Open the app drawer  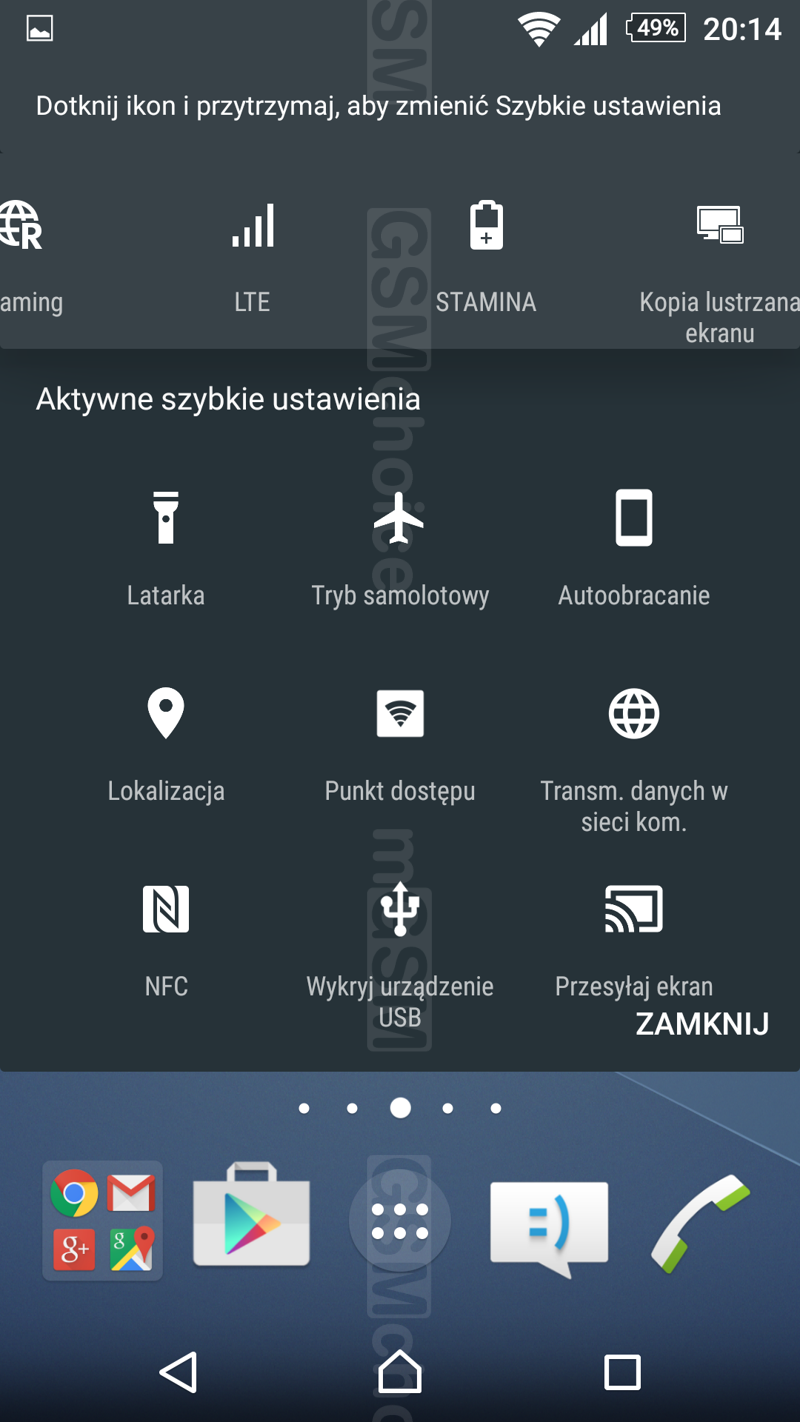point(400,1221)
